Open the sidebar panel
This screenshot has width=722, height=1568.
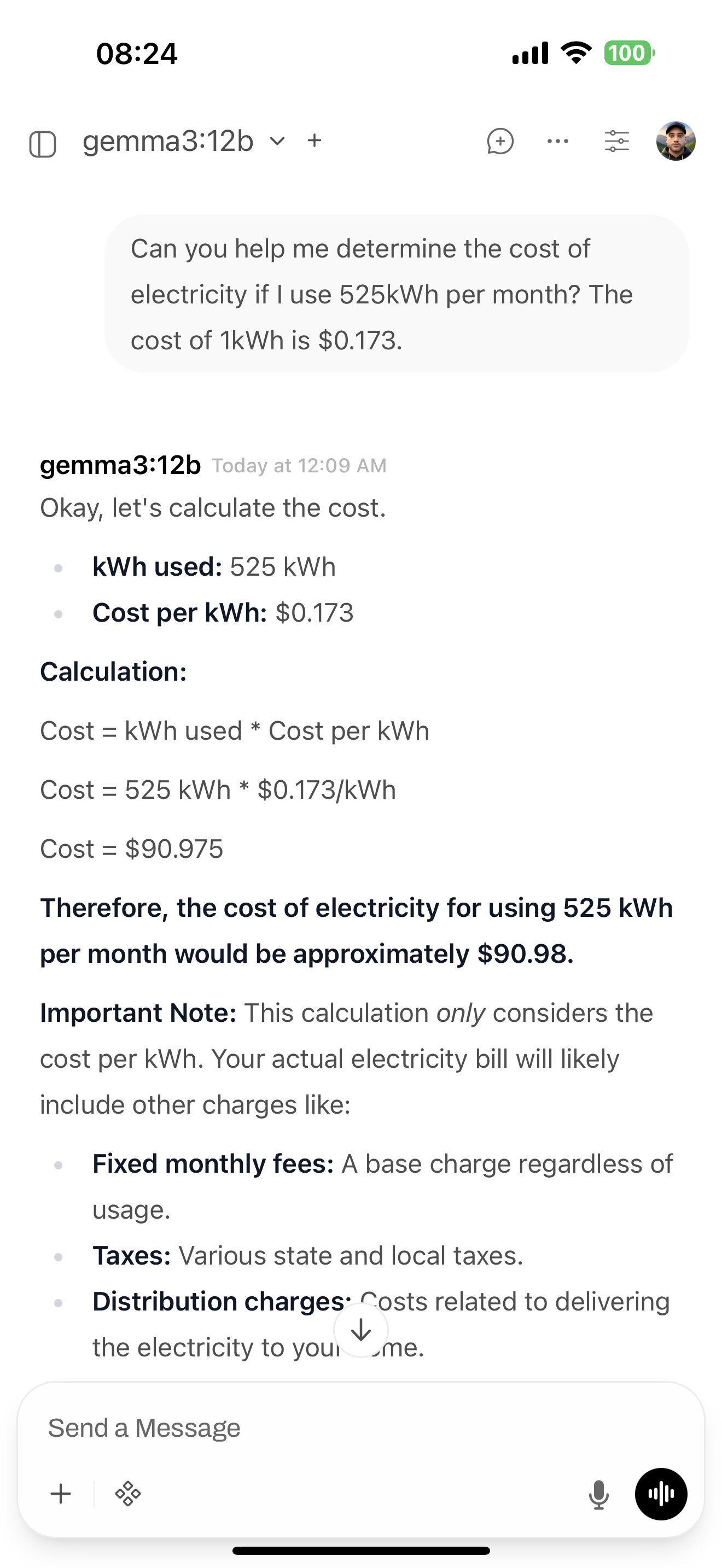(x=43, y=144)
